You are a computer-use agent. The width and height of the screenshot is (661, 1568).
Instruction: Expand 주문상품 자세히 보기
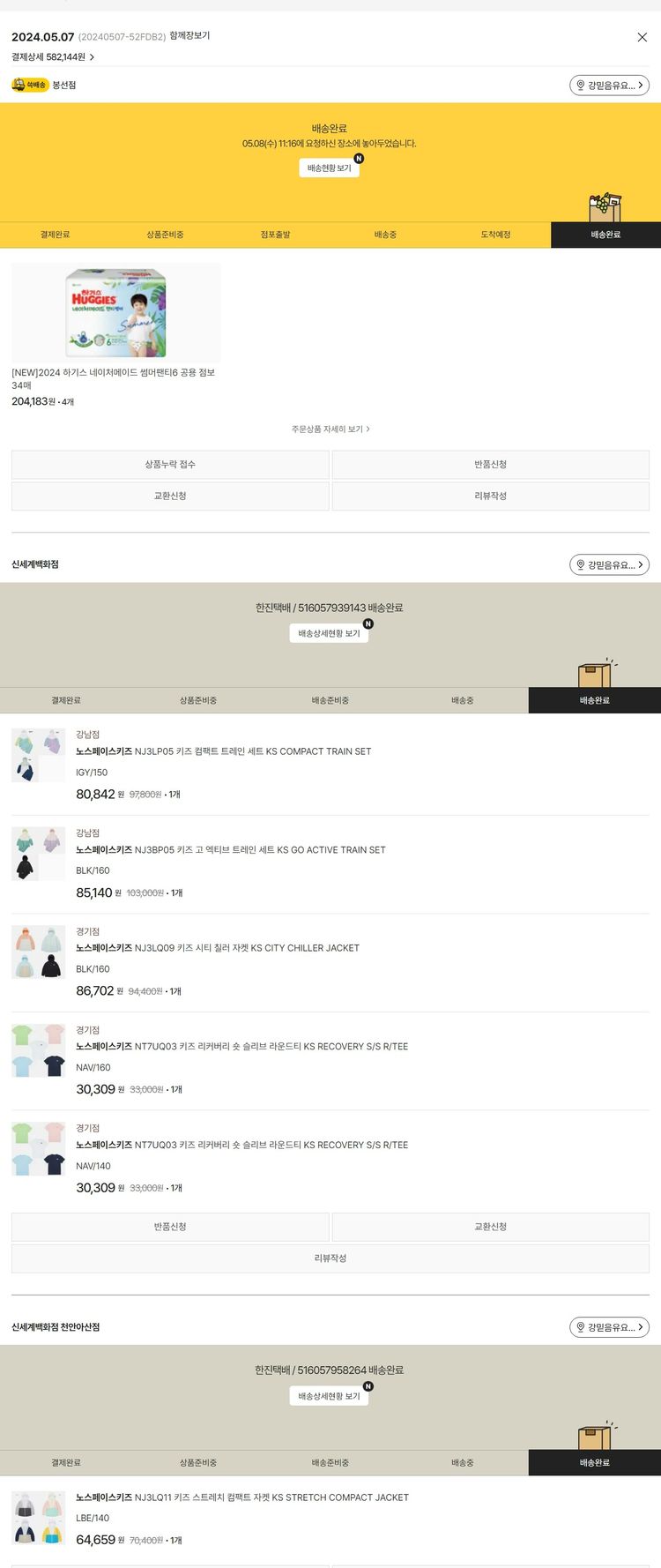coord(330,429)
